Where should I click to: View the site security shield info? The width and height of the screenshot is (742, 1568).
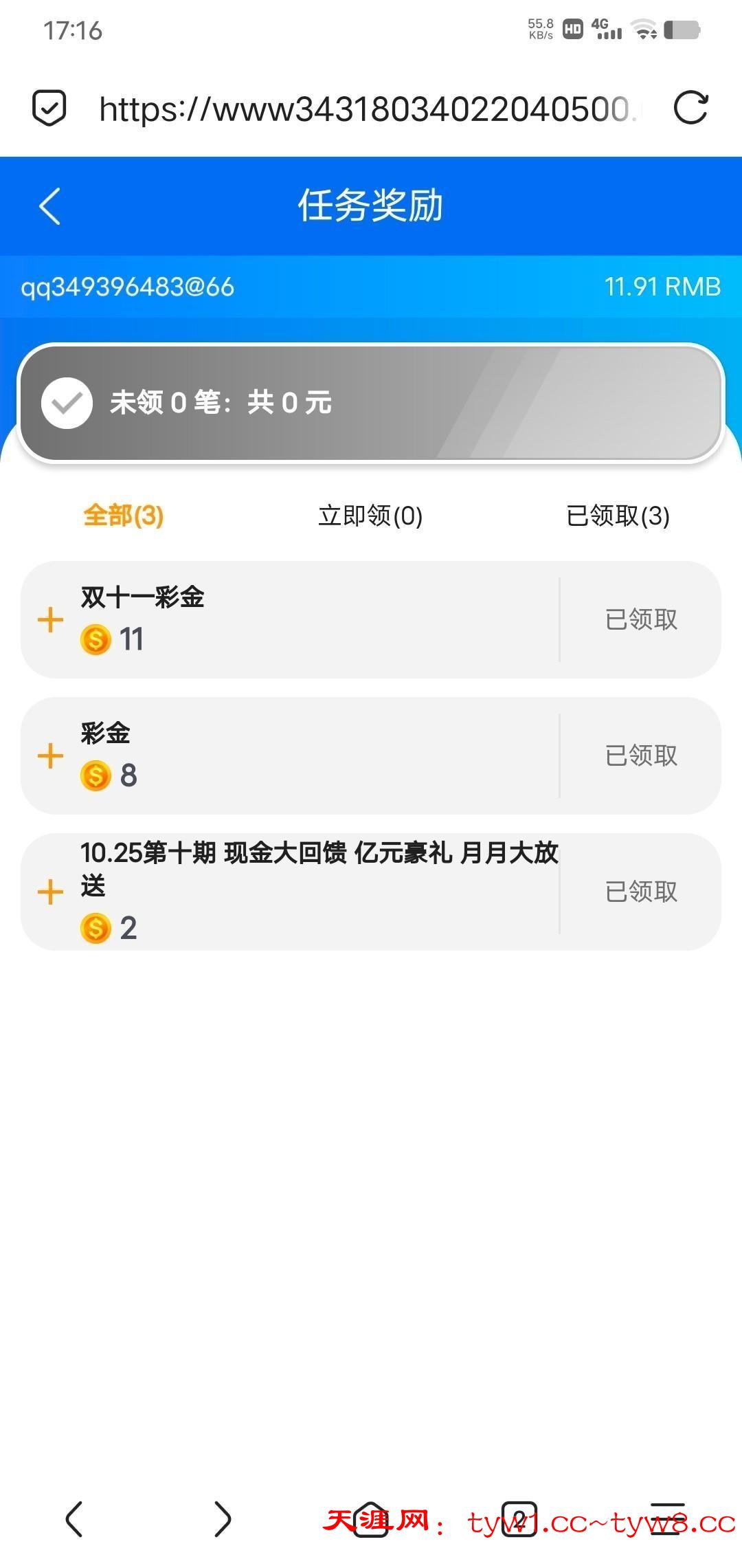[49, 108]
